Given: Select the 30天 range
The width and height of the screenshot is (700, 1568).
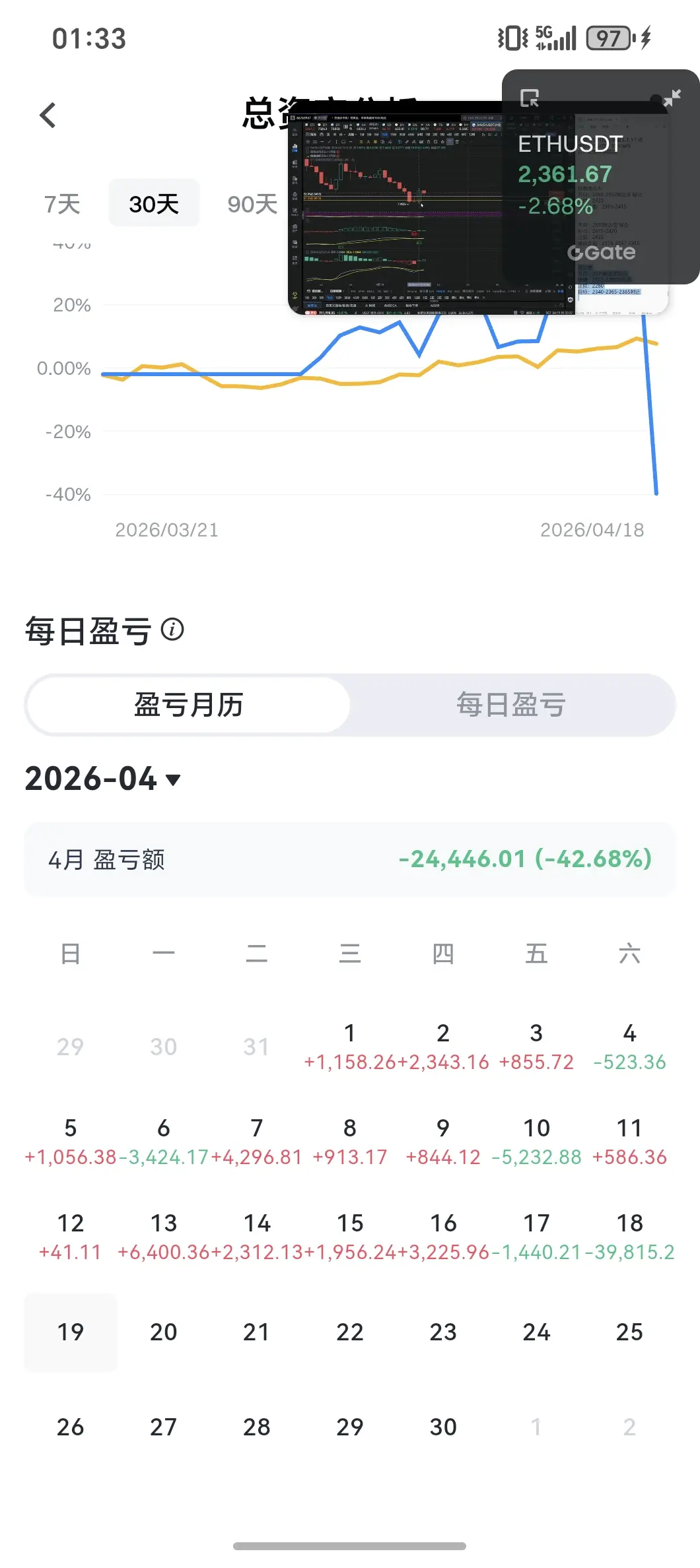Looking at the screenshot, I should (x=154, y=204).
